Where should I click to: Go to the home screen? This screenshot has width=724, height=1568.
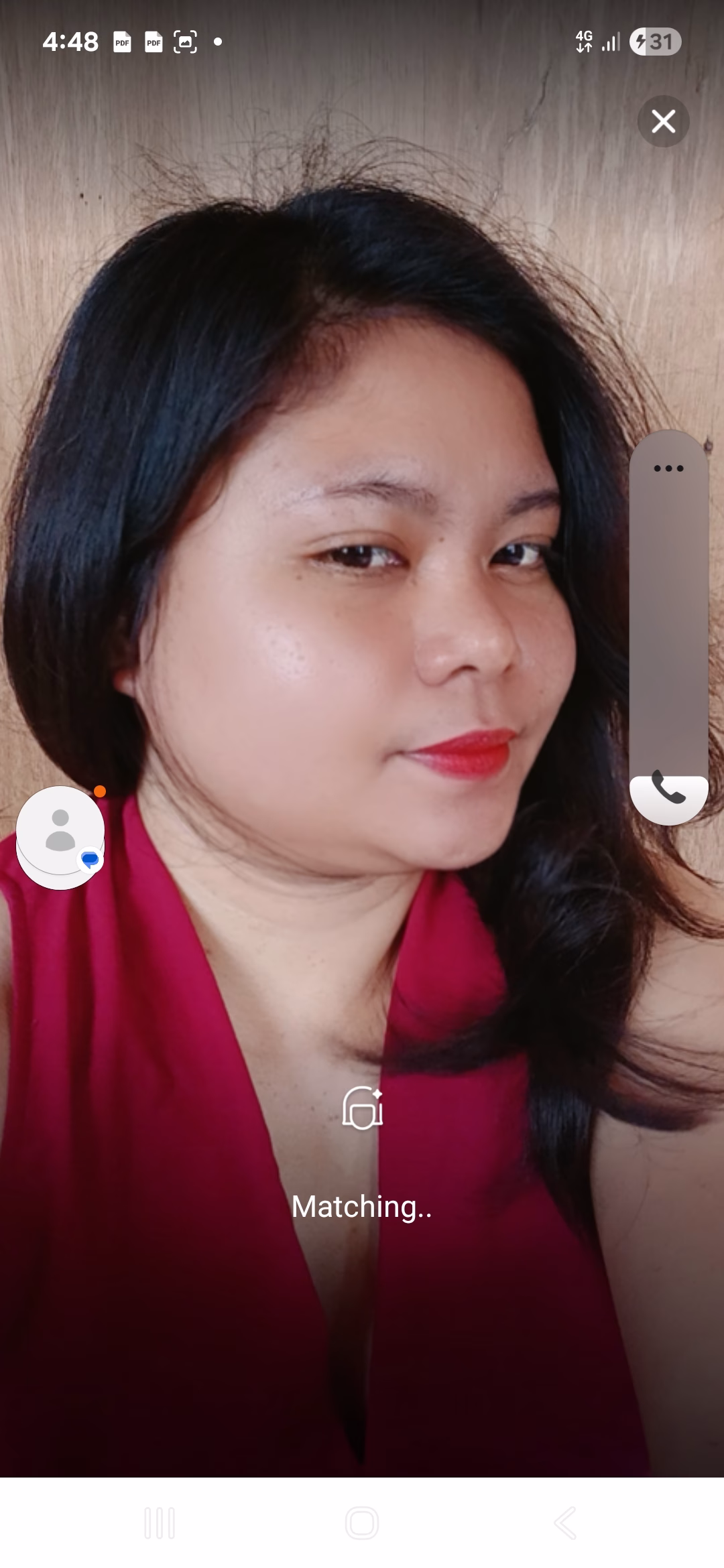click(362, 1523)
